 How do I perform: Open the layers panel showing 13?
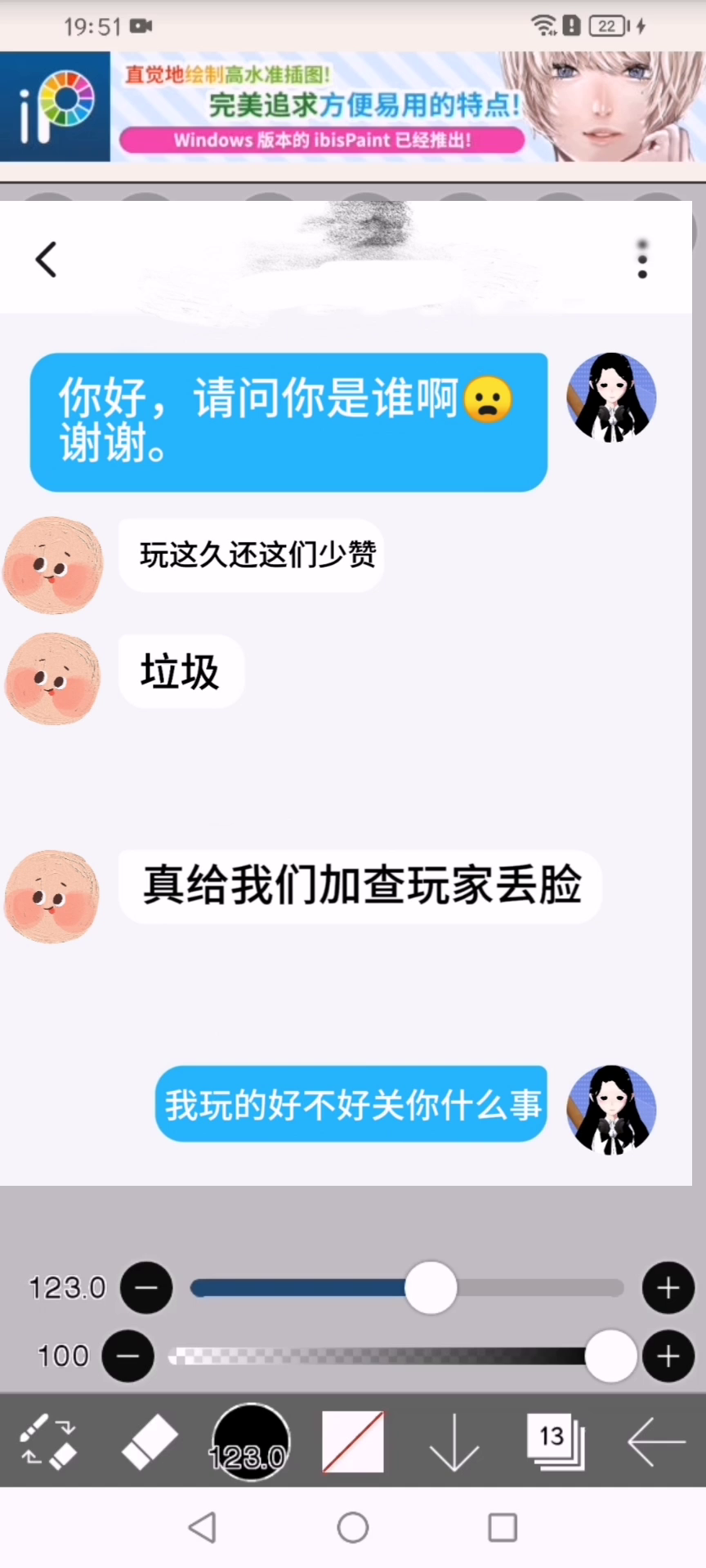(x=555, y=1442)
